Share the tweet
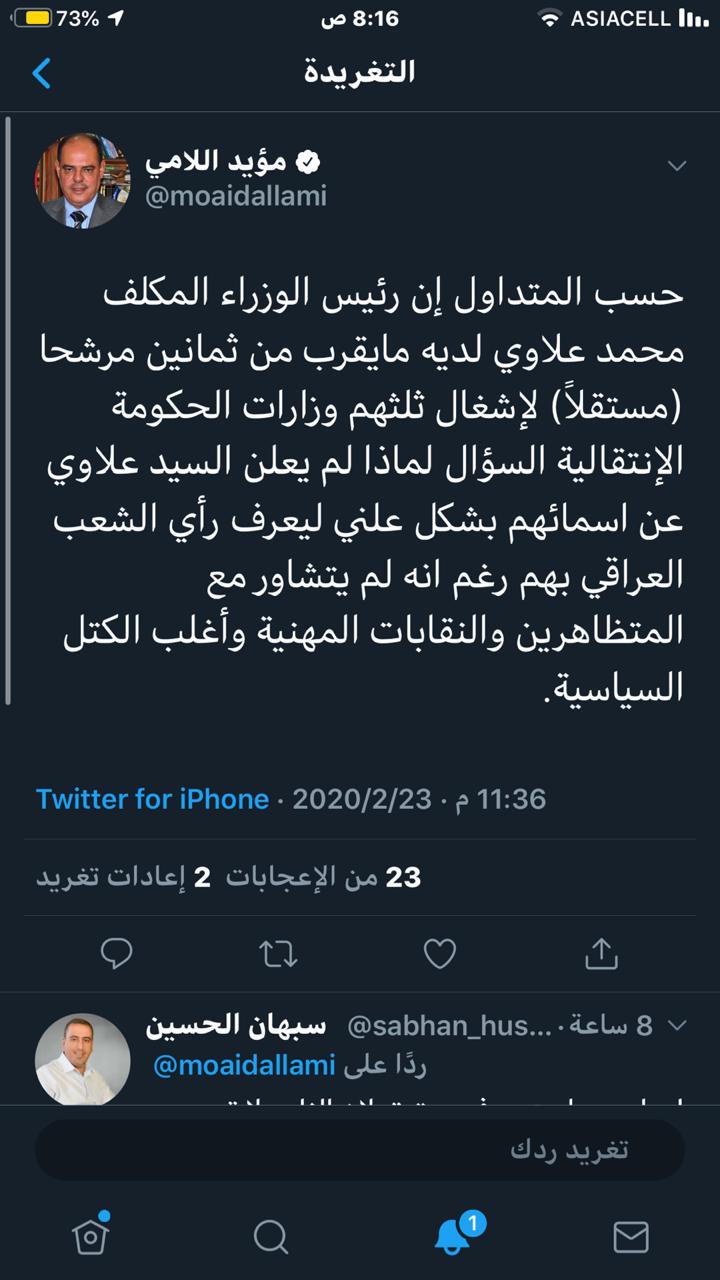The width and height of the screenshot is (720, 1280). pos(600,953)
